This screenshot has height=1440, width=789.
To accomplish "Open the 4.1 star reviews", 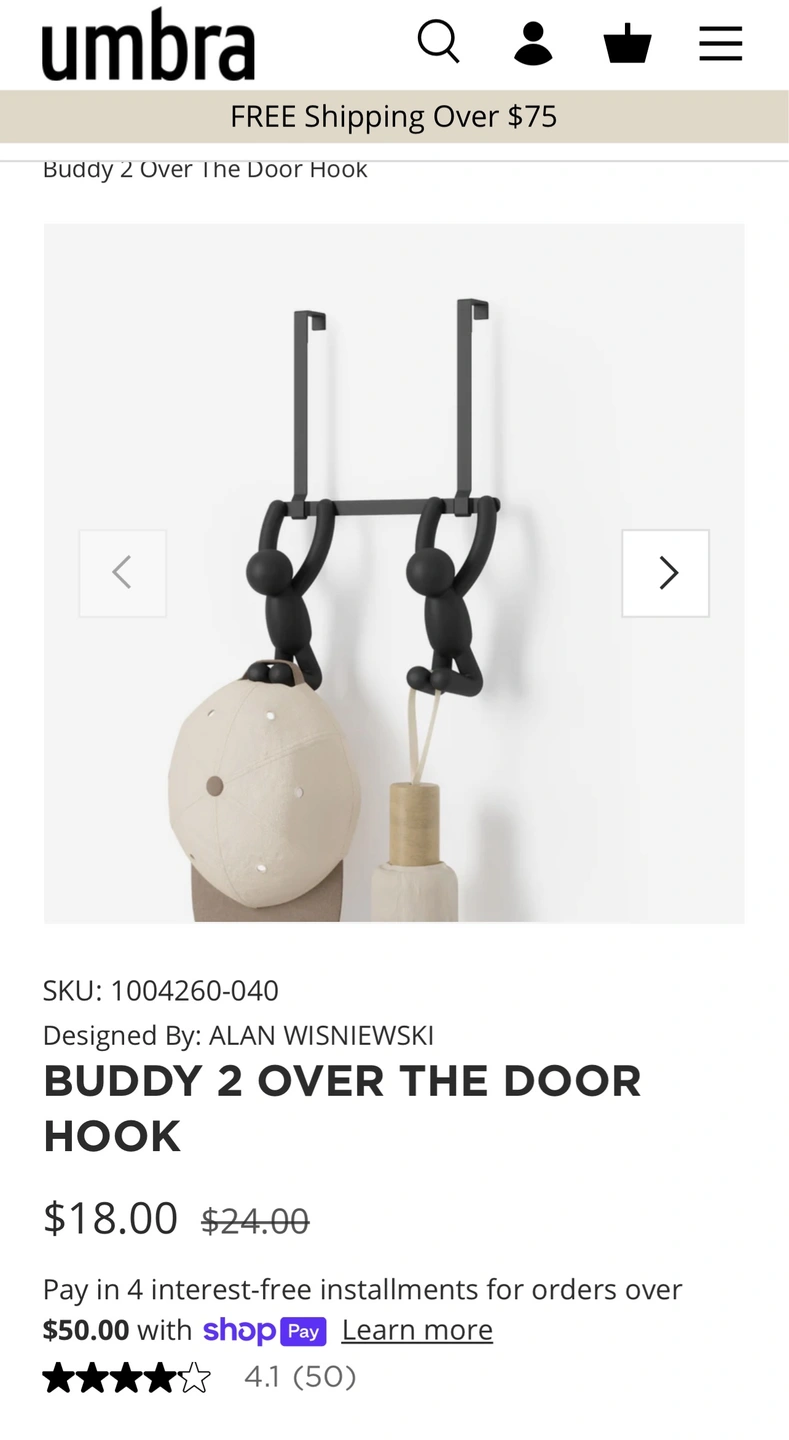I will click(200, 1377).
